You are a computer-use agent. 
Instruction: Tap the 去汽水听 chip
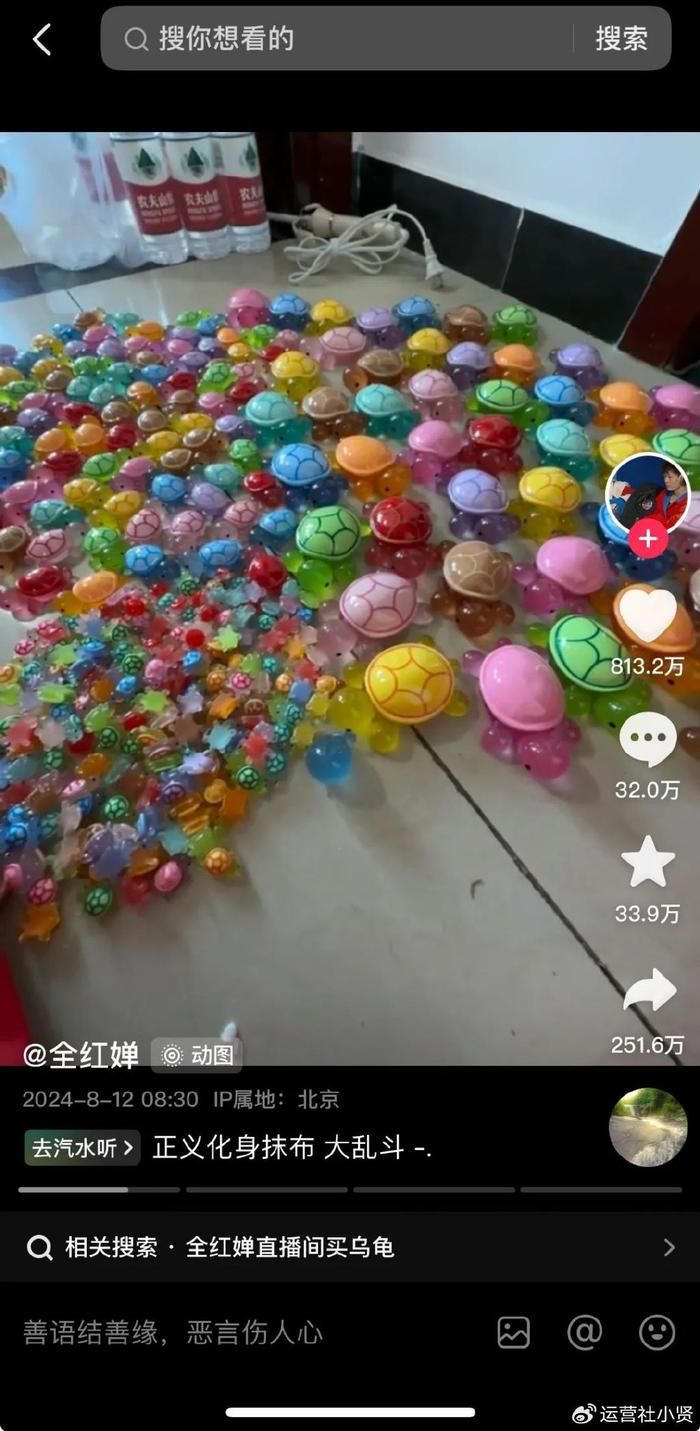(x=82, y=1147)
